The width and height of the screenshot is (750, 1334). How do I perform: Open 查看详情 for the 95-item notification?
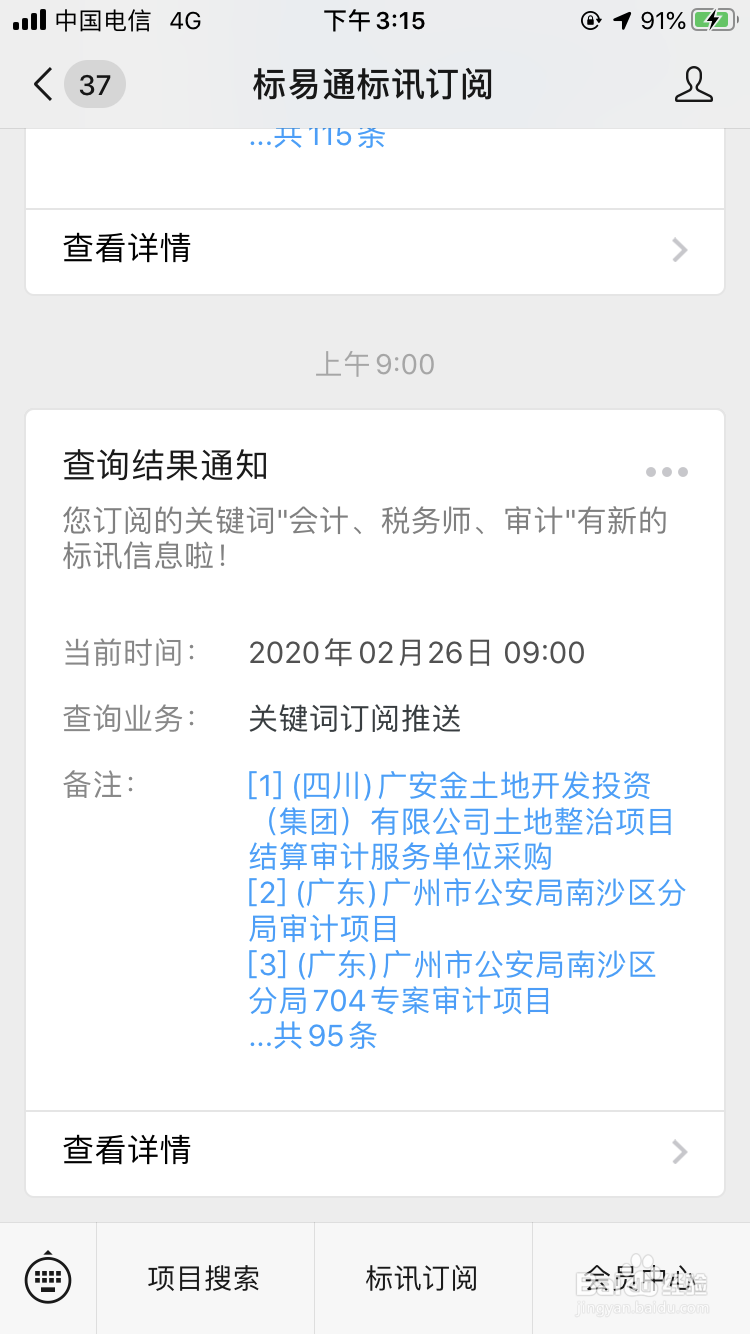pos(375,1151)
